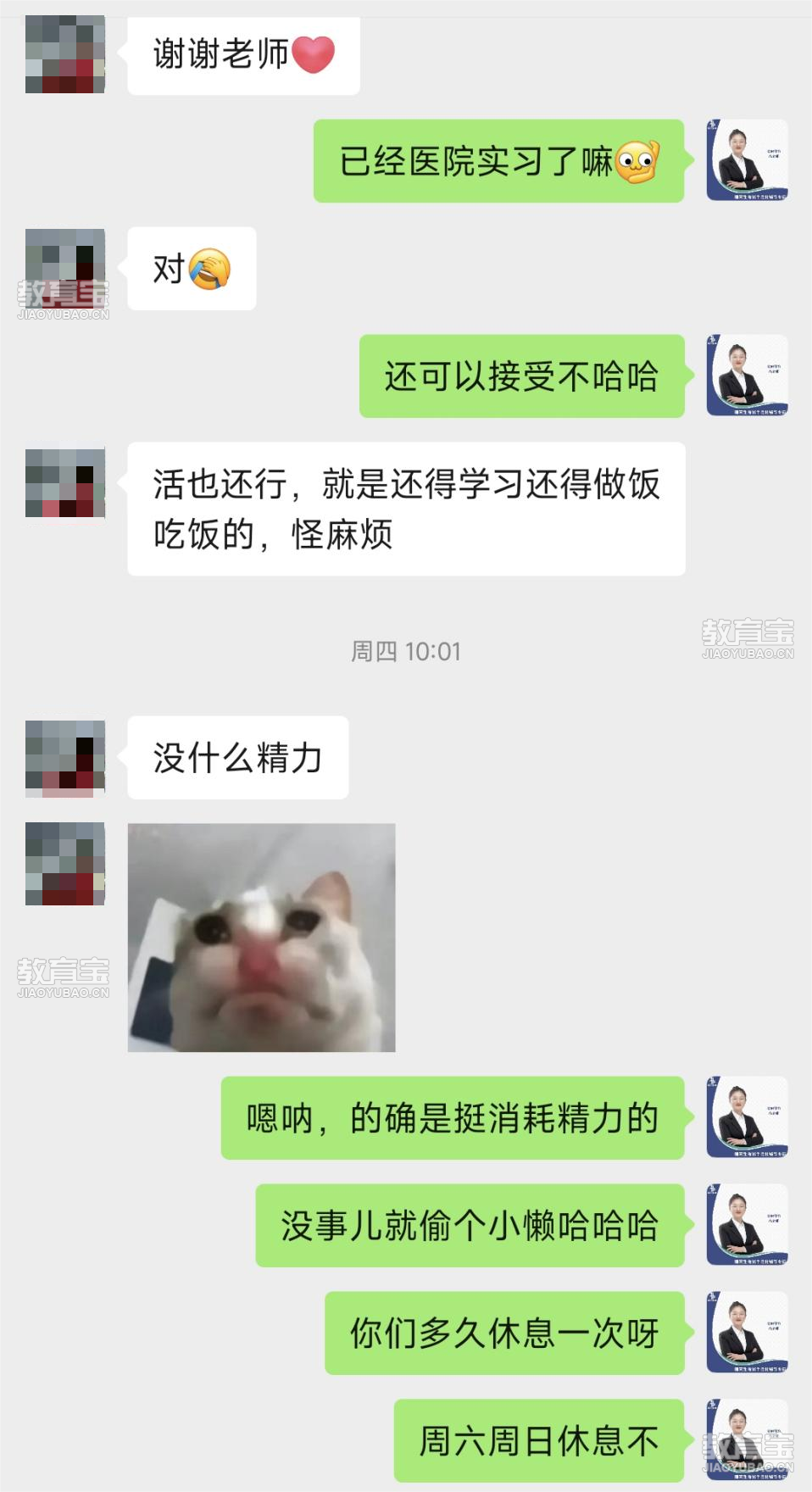This screenshot has height=1492, width=812.
Task: Tap teacher's avatar beside 你们多久休息一次呀
Action: [747, 1332]
